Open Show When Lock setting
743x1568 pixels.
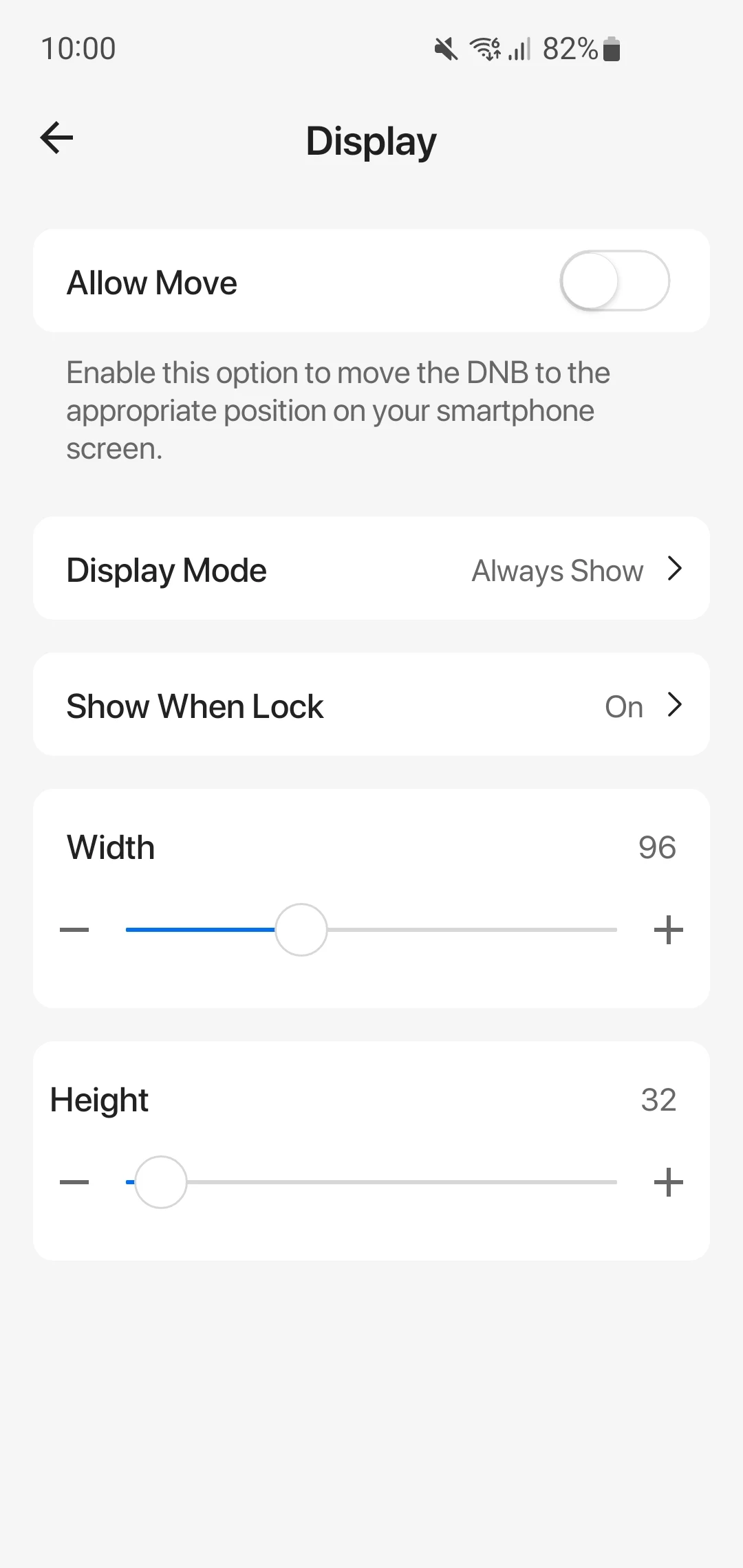(371, 705)
